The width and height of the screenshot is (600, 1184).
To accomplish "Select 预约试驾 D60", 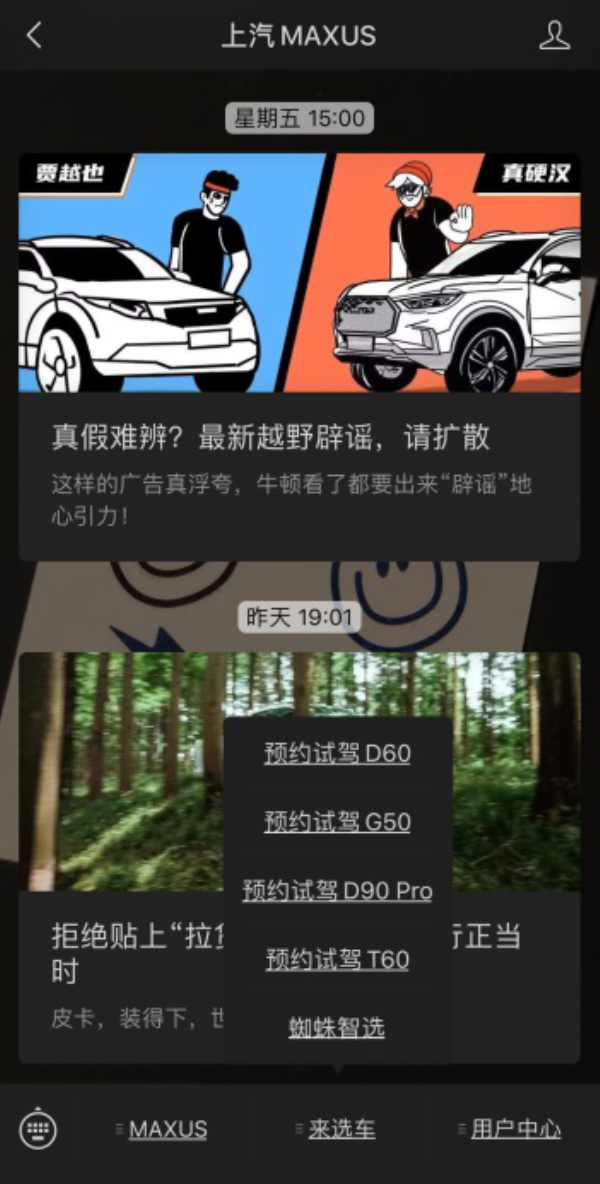I will (x=337, y=753).
